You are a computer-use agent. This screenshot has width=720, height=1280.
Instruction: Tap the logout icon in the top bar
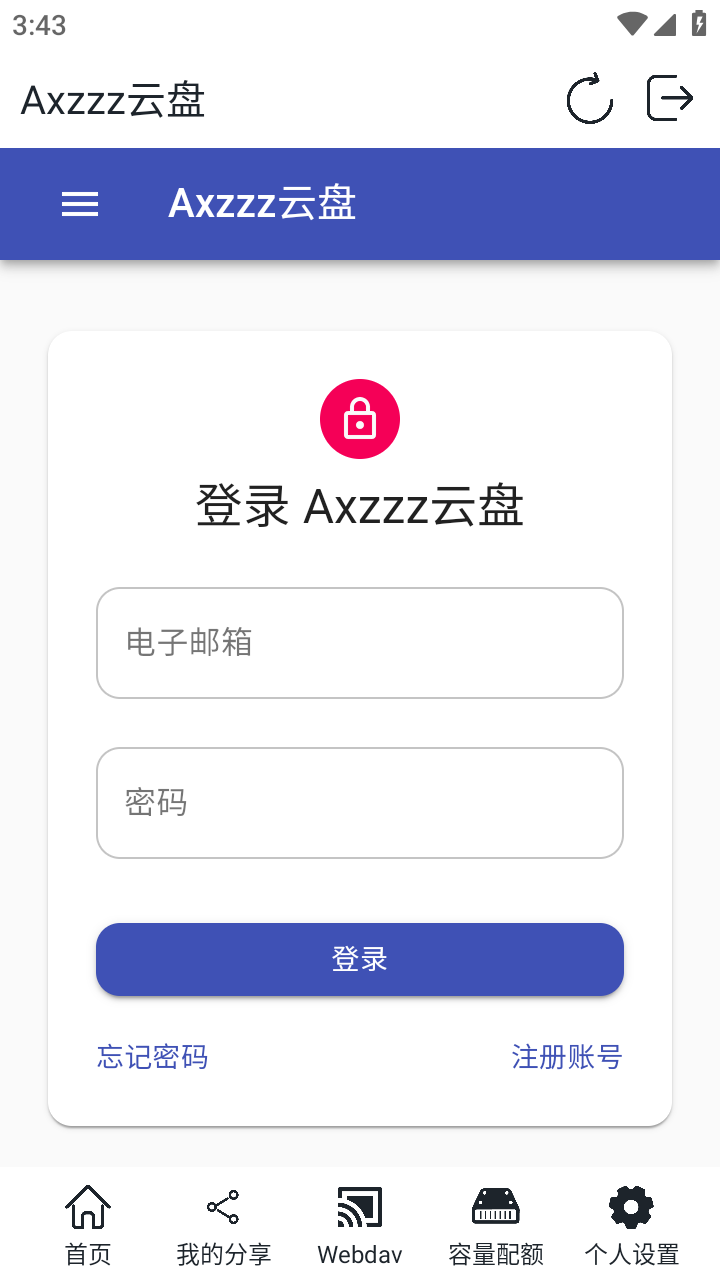(669, 99)
